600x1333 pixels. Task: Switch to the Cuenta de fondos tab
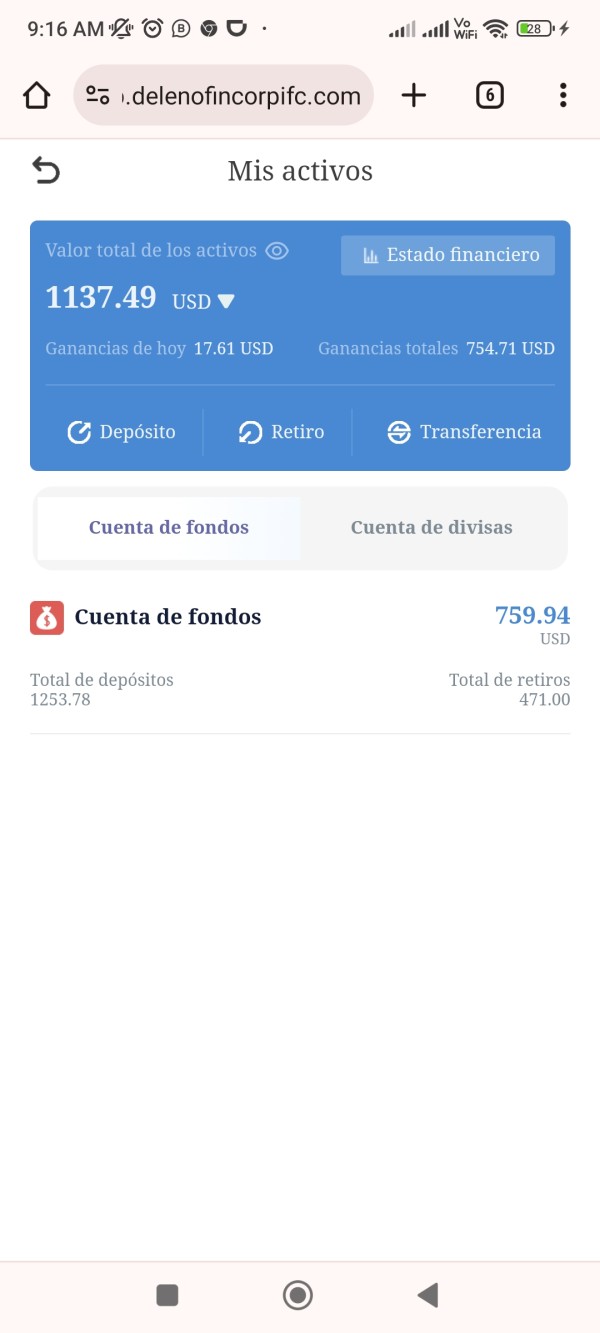tap(169, 528)
